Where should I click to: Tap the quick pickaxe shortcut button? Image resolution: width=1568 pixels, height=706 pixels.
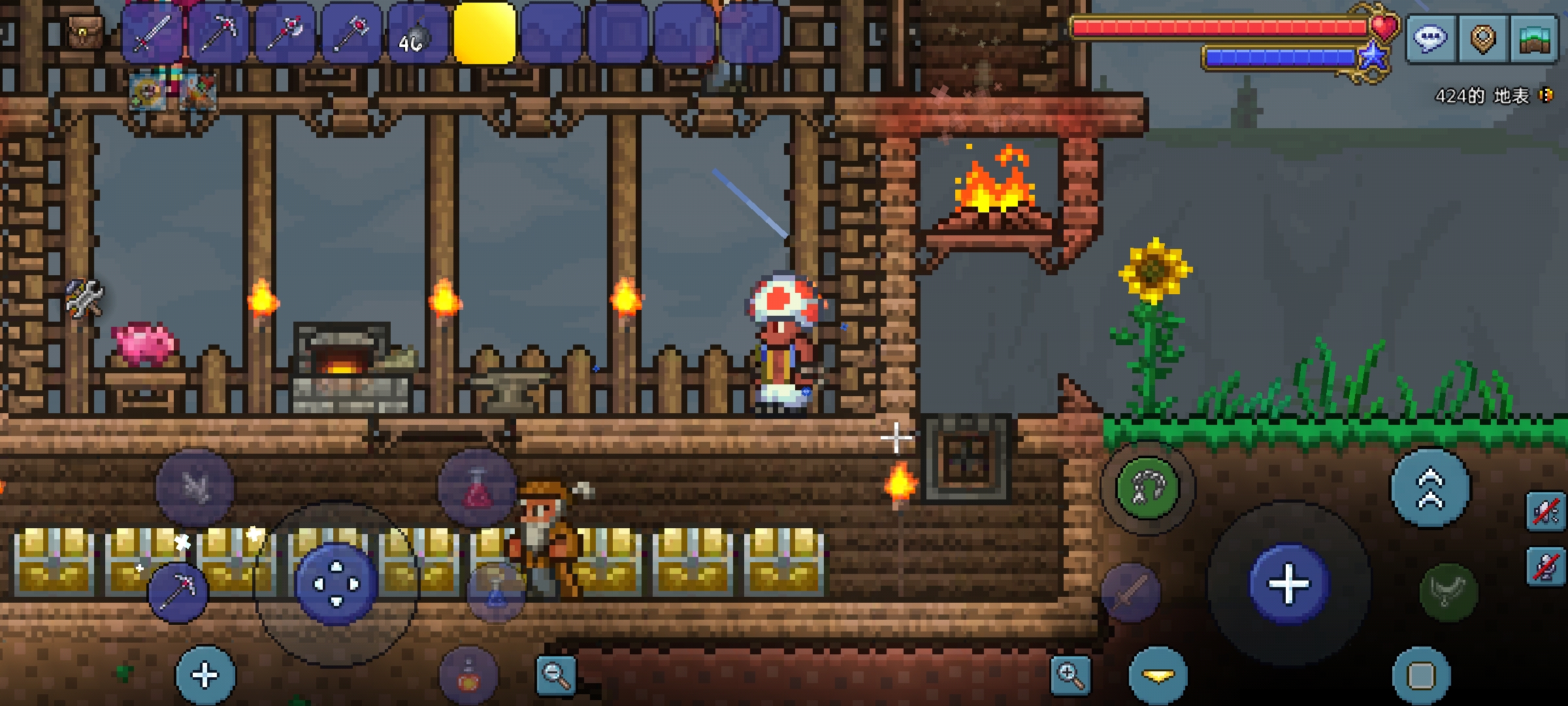click(178, 592)
